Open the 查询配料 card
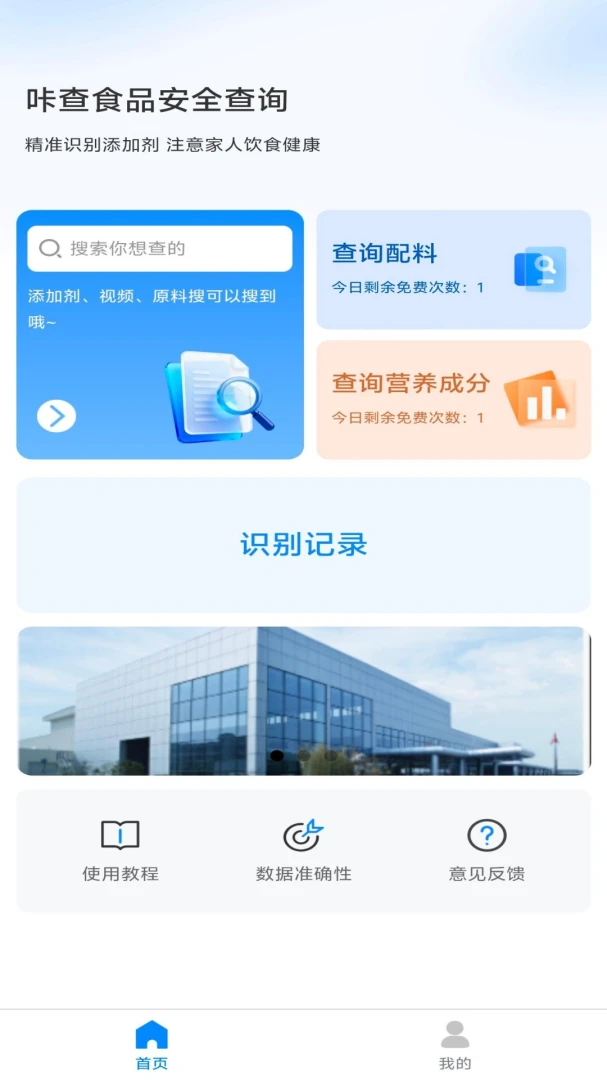Screen dimensions: 607x1080 (453, 269)
